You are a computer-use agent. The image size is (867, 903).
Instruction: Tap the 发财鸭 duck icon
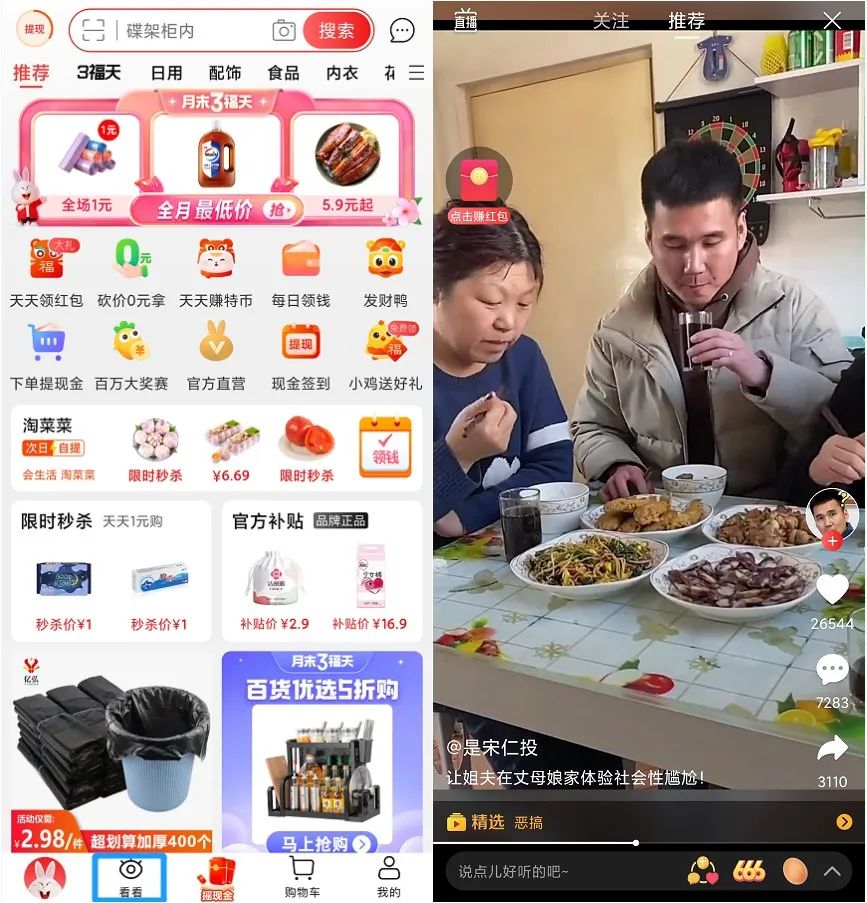click(x=387, y=258)
